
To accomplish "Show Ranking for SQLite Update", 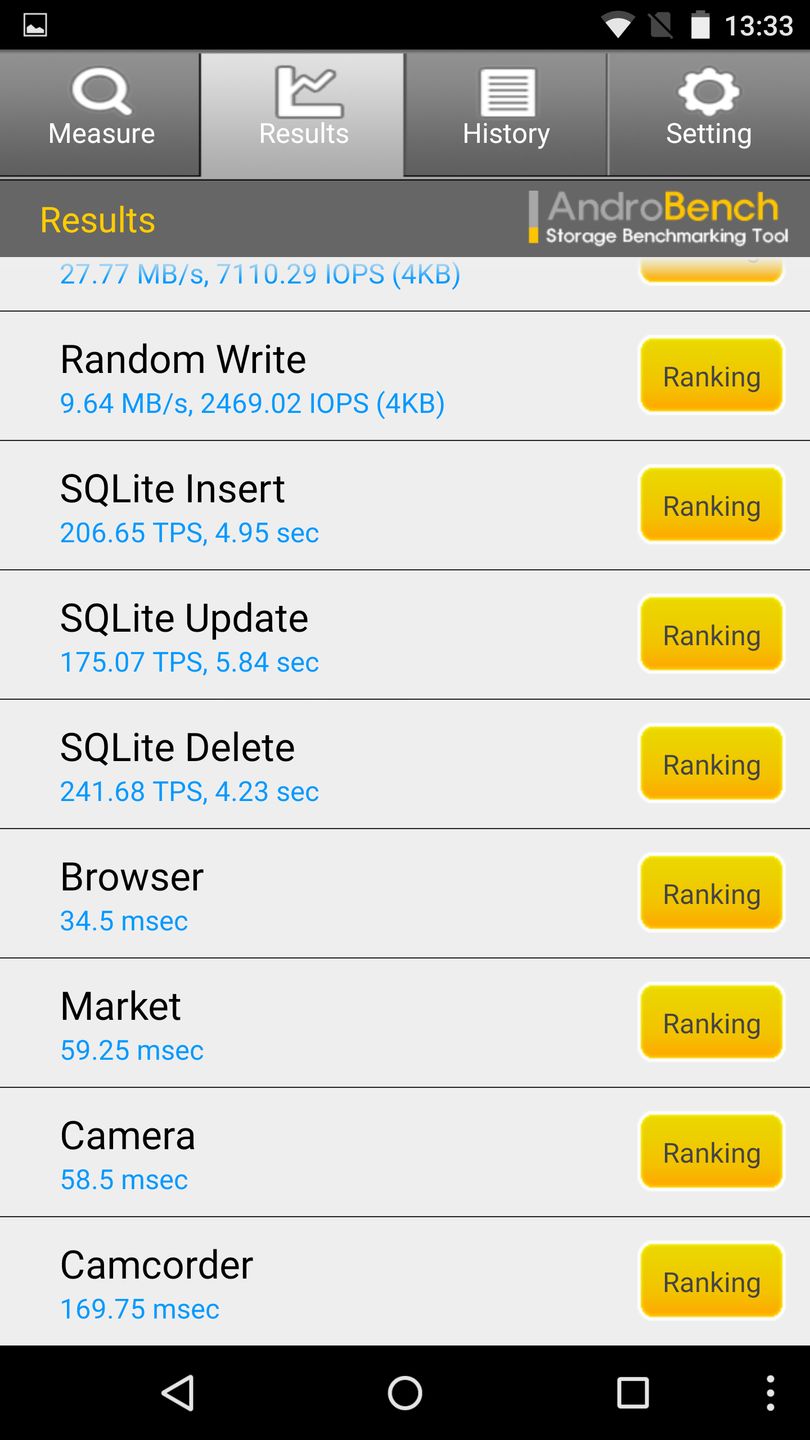I will [x=711, y=634].
